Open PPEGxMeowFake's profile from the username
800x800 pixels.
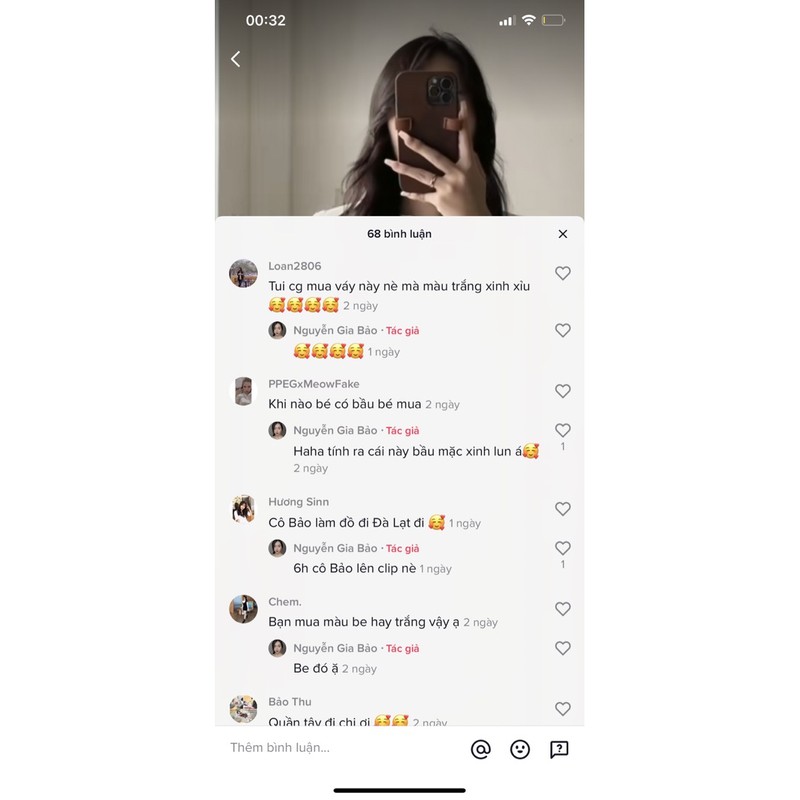tap(313, 384)
